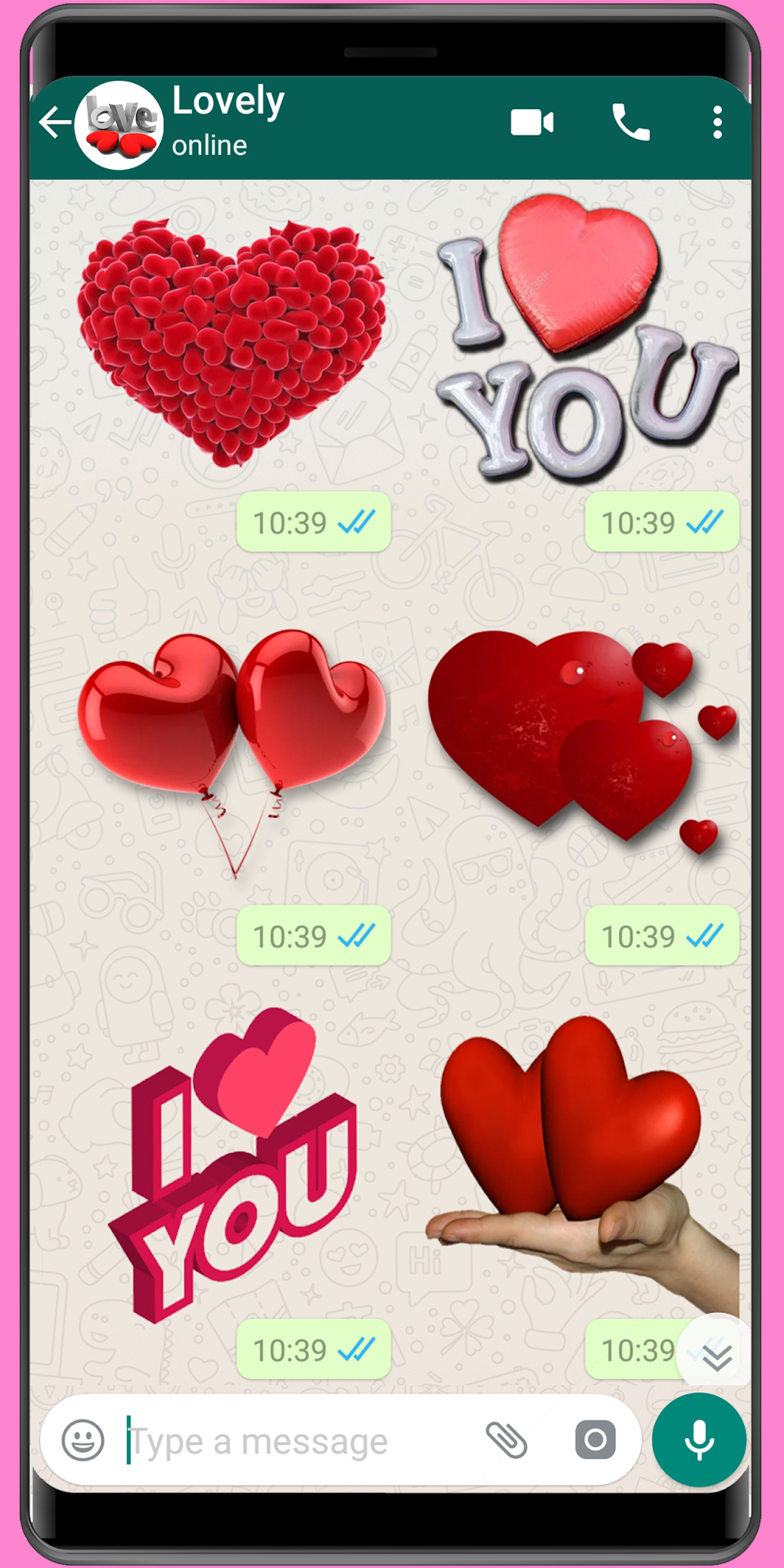The width and height of the screenshot is (784, 1568).
Task: Open Lovely's profile picture
Action: pyautogui.click(x=119, y=123)
